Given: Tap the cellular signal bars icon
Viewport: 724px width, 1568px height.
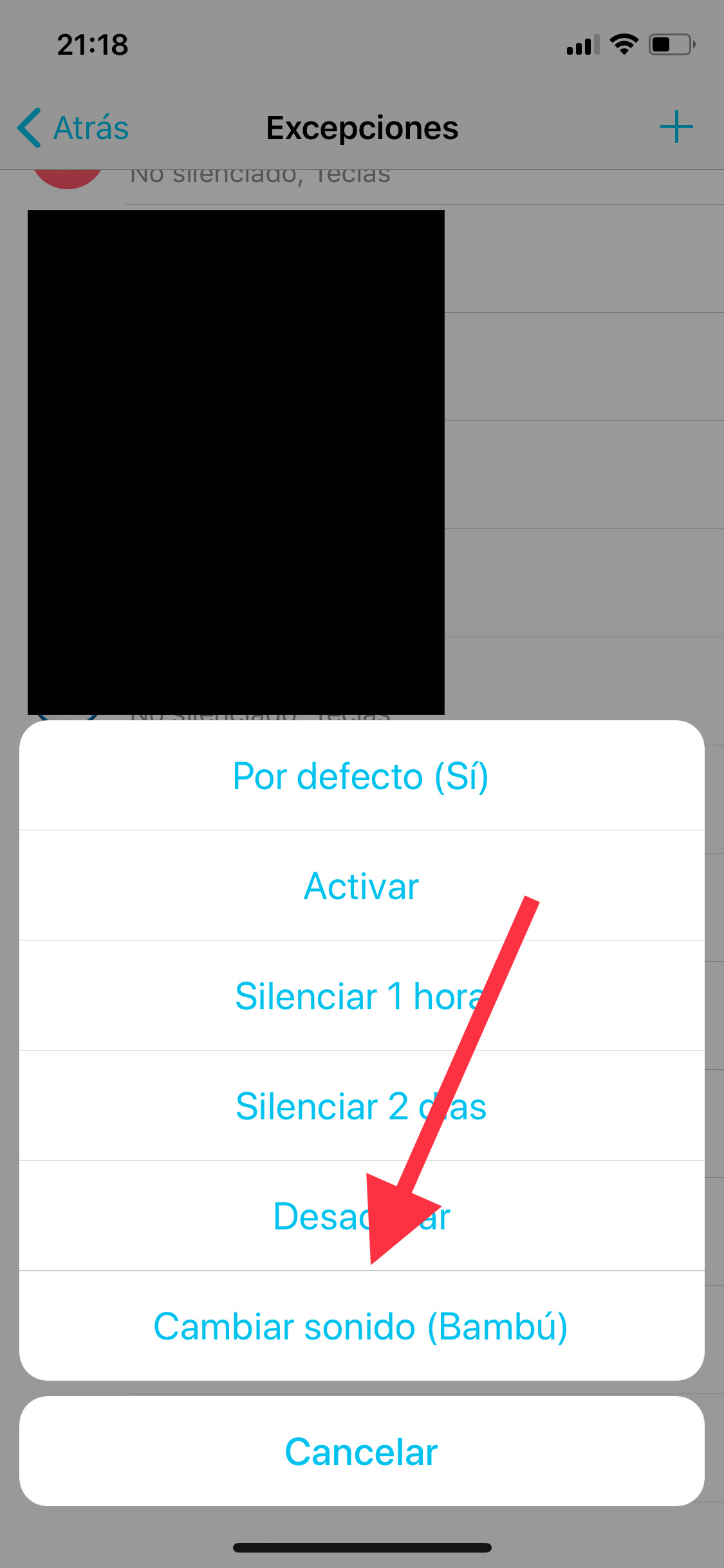Looking at the screenshot, I should [x=581, y=45].
